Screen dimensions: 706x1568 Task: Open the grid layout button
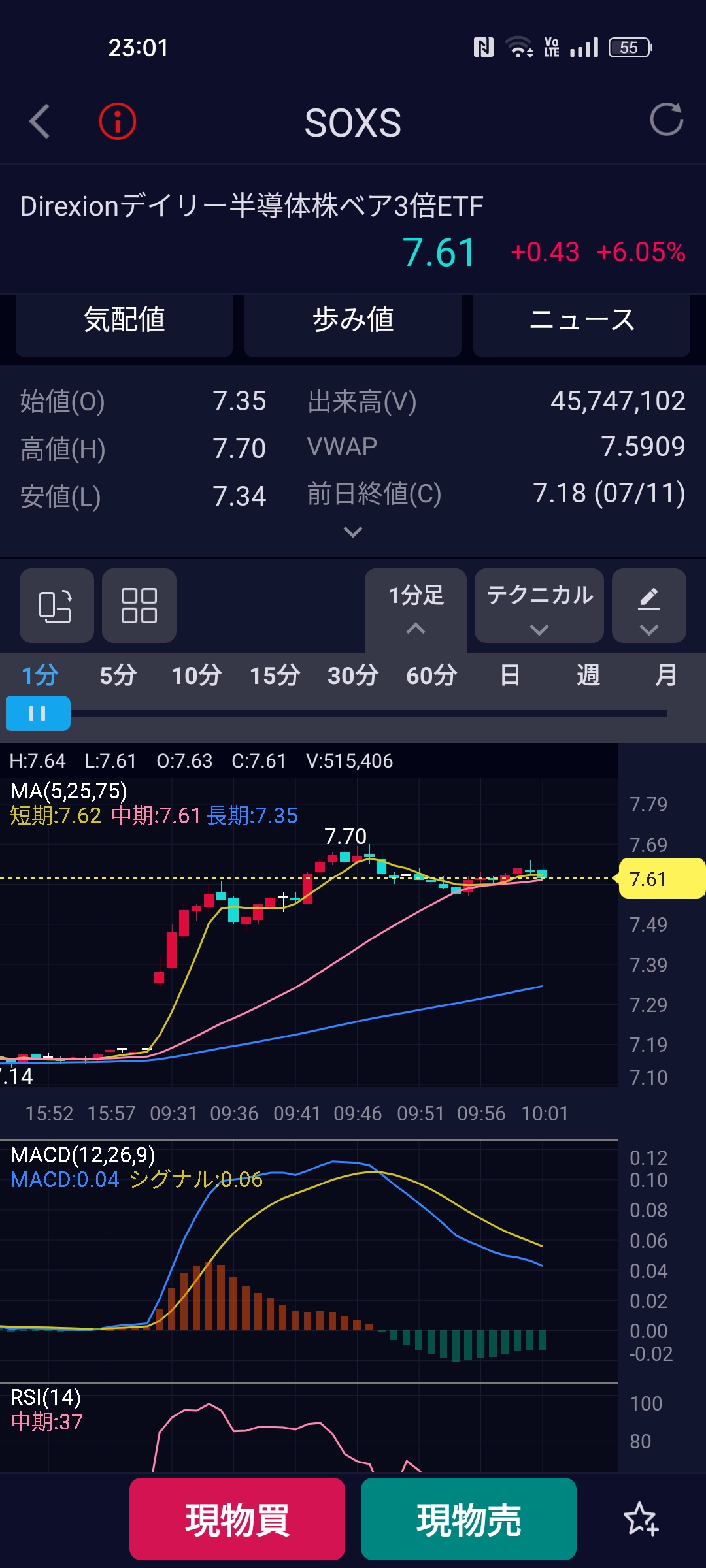pyautogui.click(x=139, y=606)
